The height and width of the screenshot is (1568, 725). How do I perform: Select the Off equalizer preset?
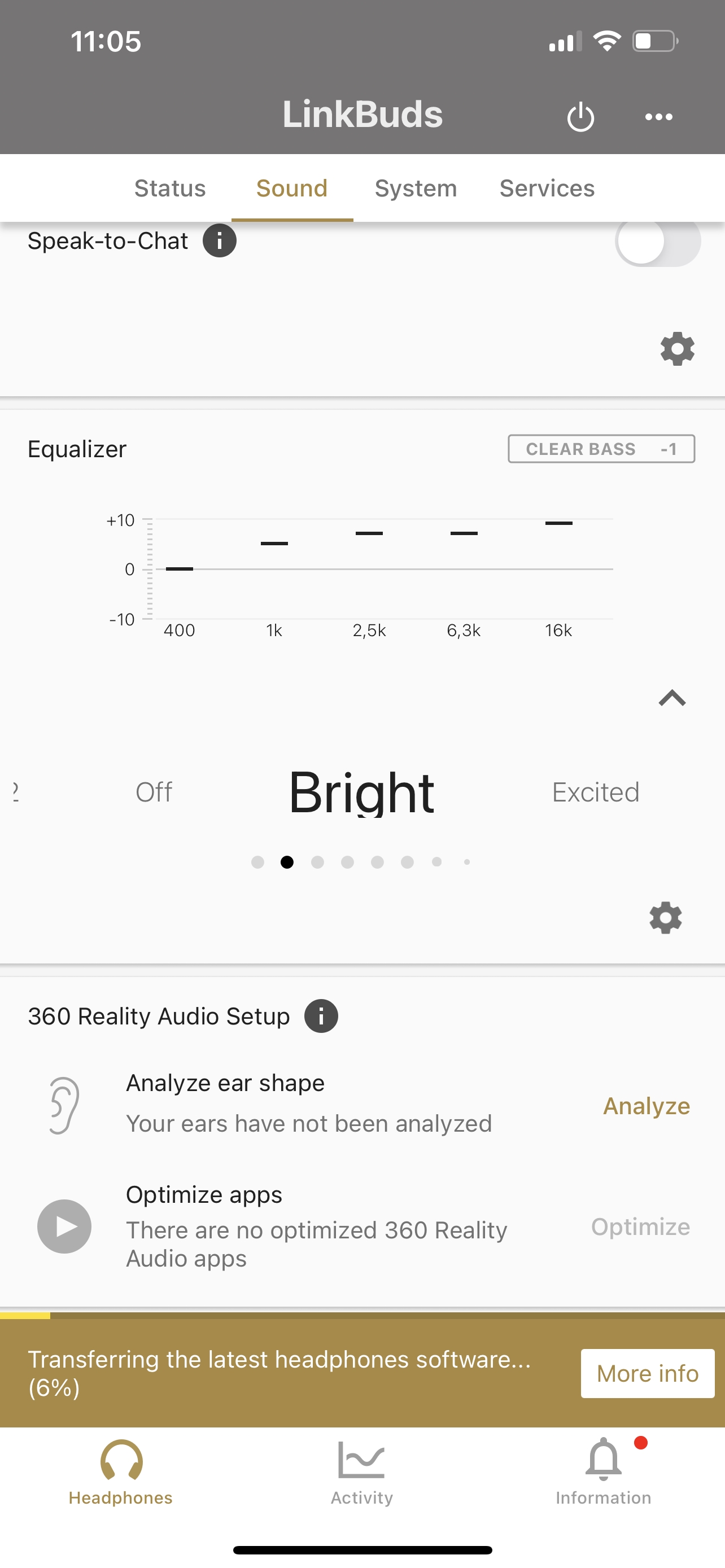[154, 792]
